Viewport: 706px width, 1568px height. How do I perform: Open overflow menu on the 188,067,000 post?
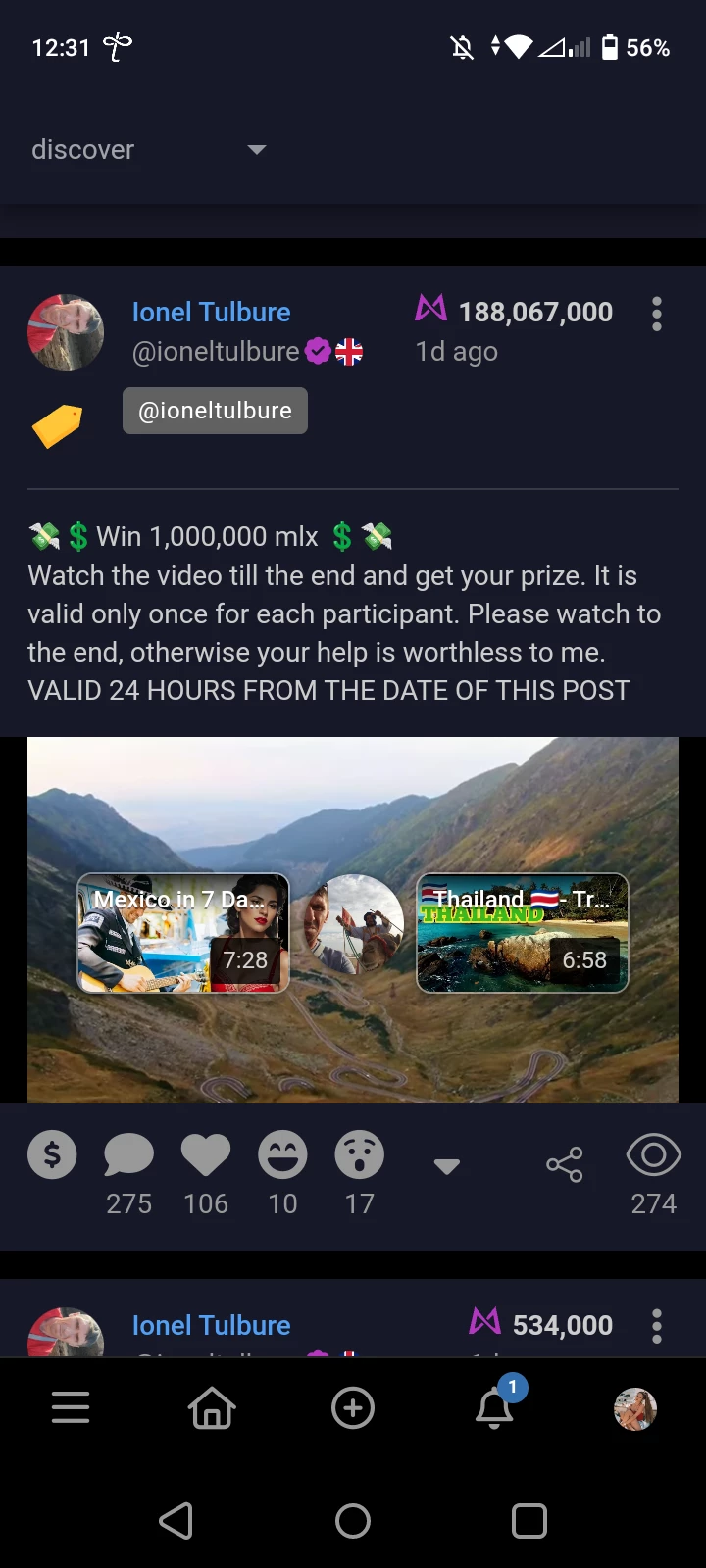tap(657, 314)
